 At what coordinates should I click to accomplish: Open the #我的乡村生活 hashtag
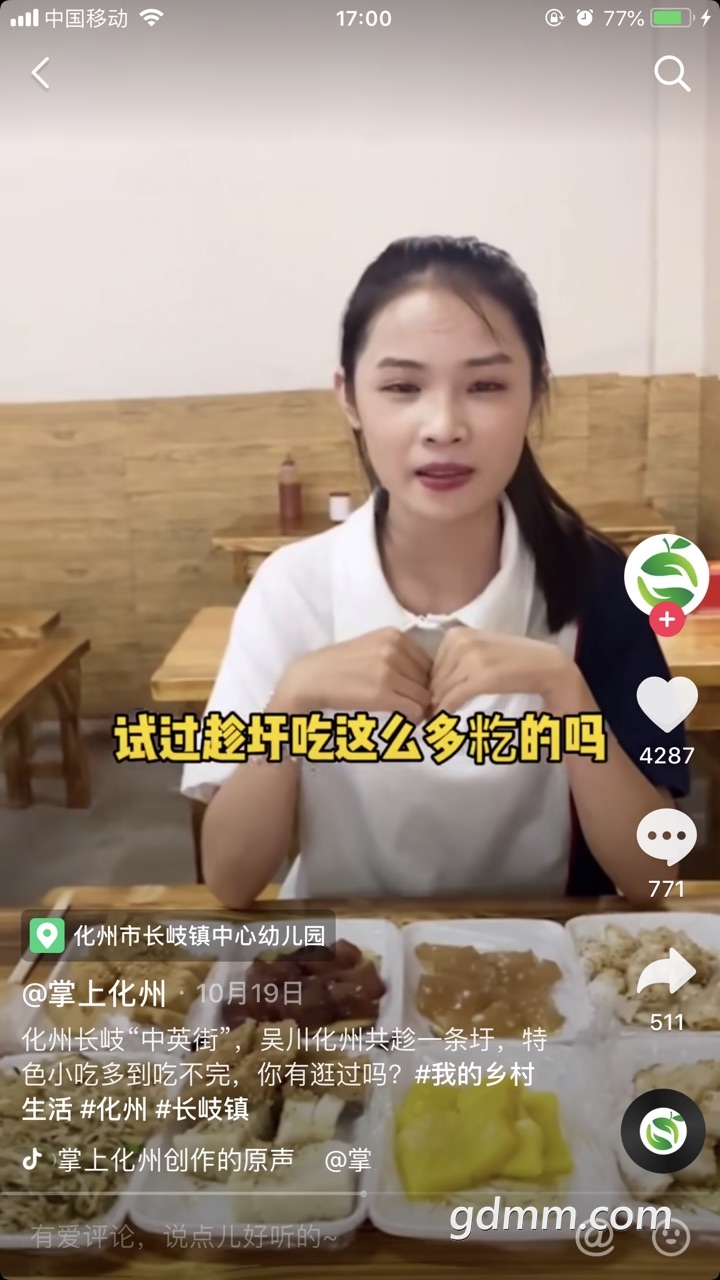click(x=474, y=1075)
